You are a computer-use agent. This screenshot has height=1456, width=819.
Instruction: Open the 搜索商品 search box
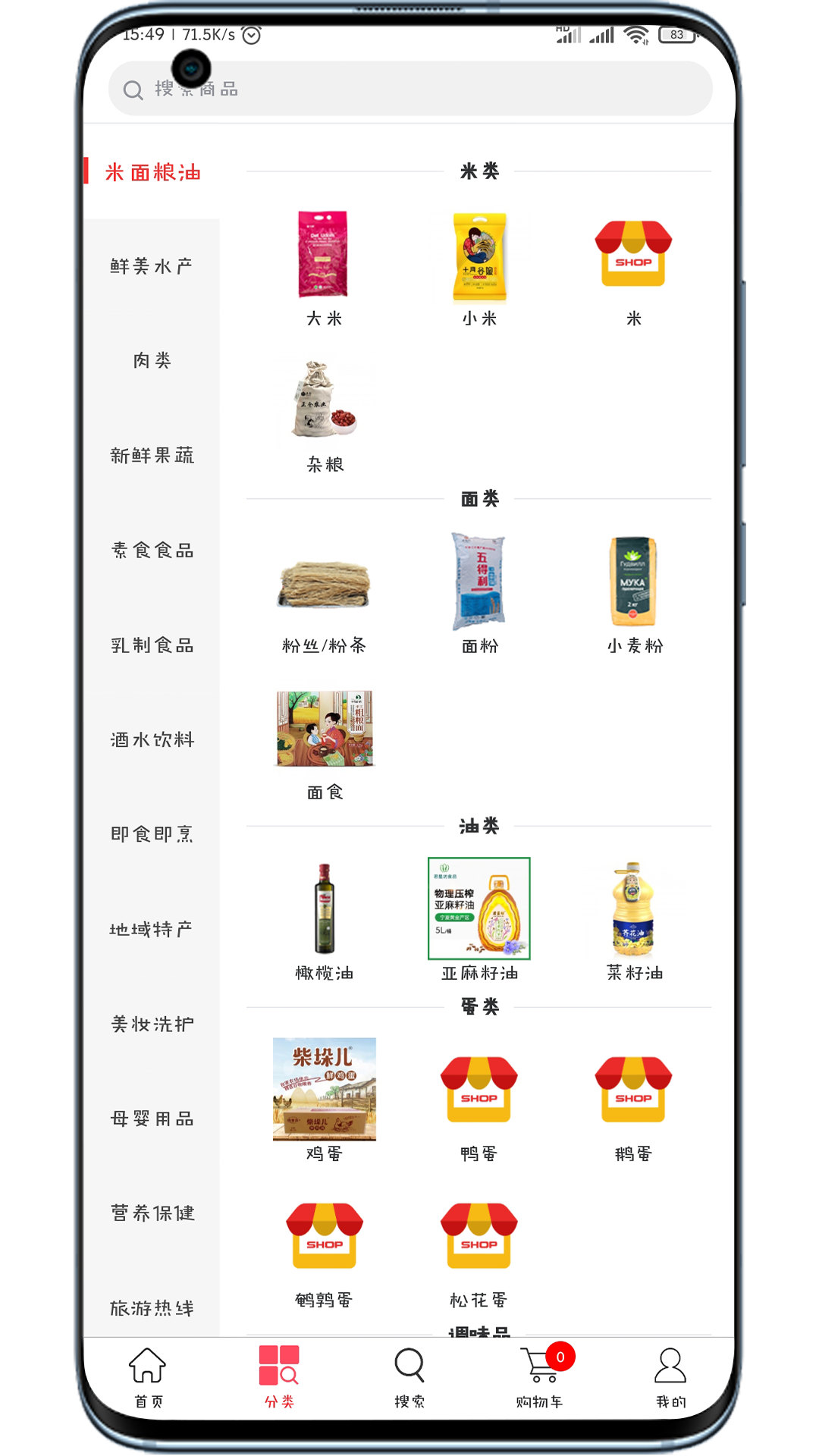point(410,89)
